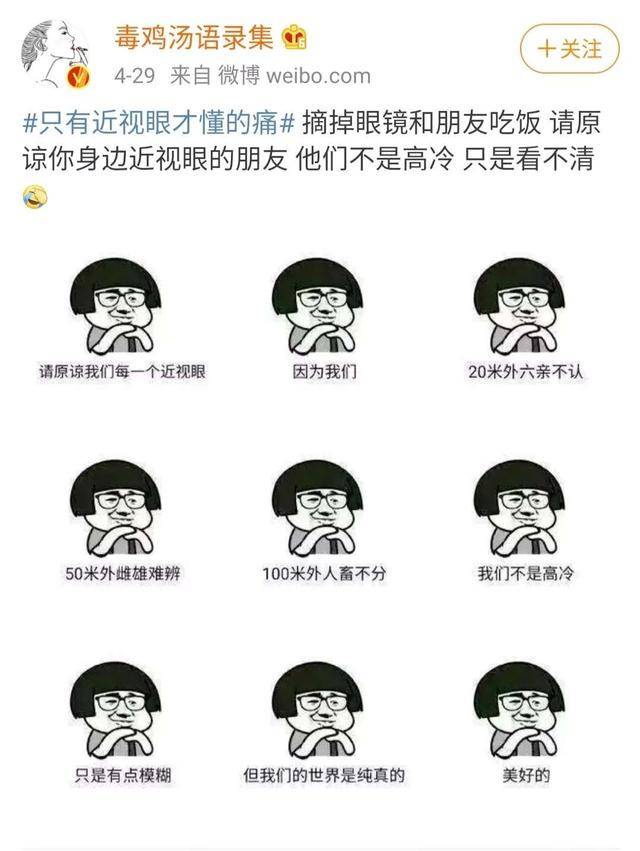Image resolution: width=640 pixels, height=851 pixels.
Task: Open the profile avatar of 毒鸡汤语录集
Action: click(58, 48)
